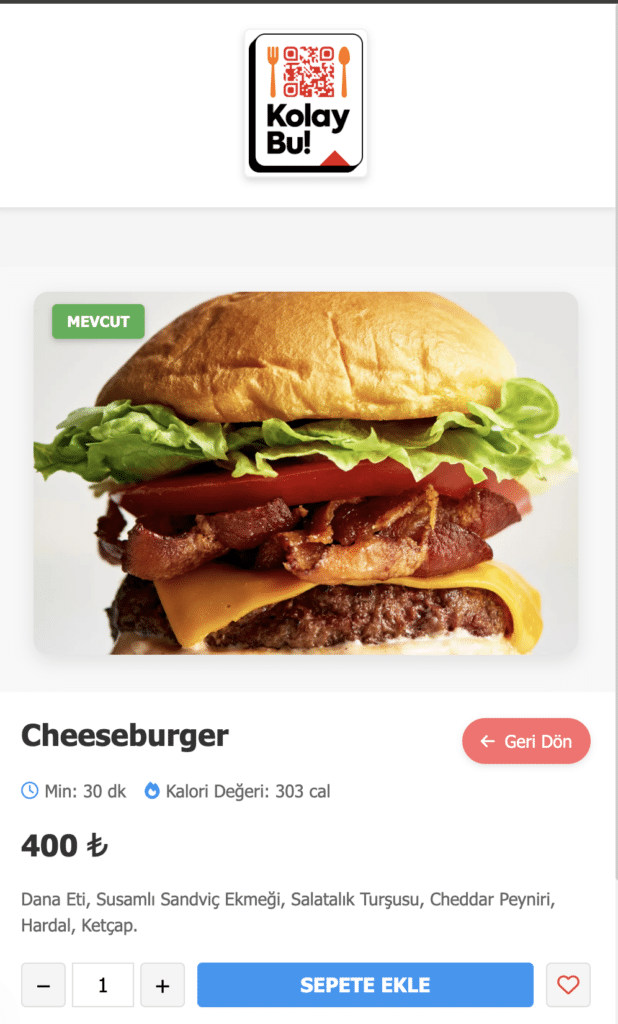The height and width of the screenshot is (1024, 618).
Task: Favorite the Cheeseburger with the heart
Action: tap(568, 985)
